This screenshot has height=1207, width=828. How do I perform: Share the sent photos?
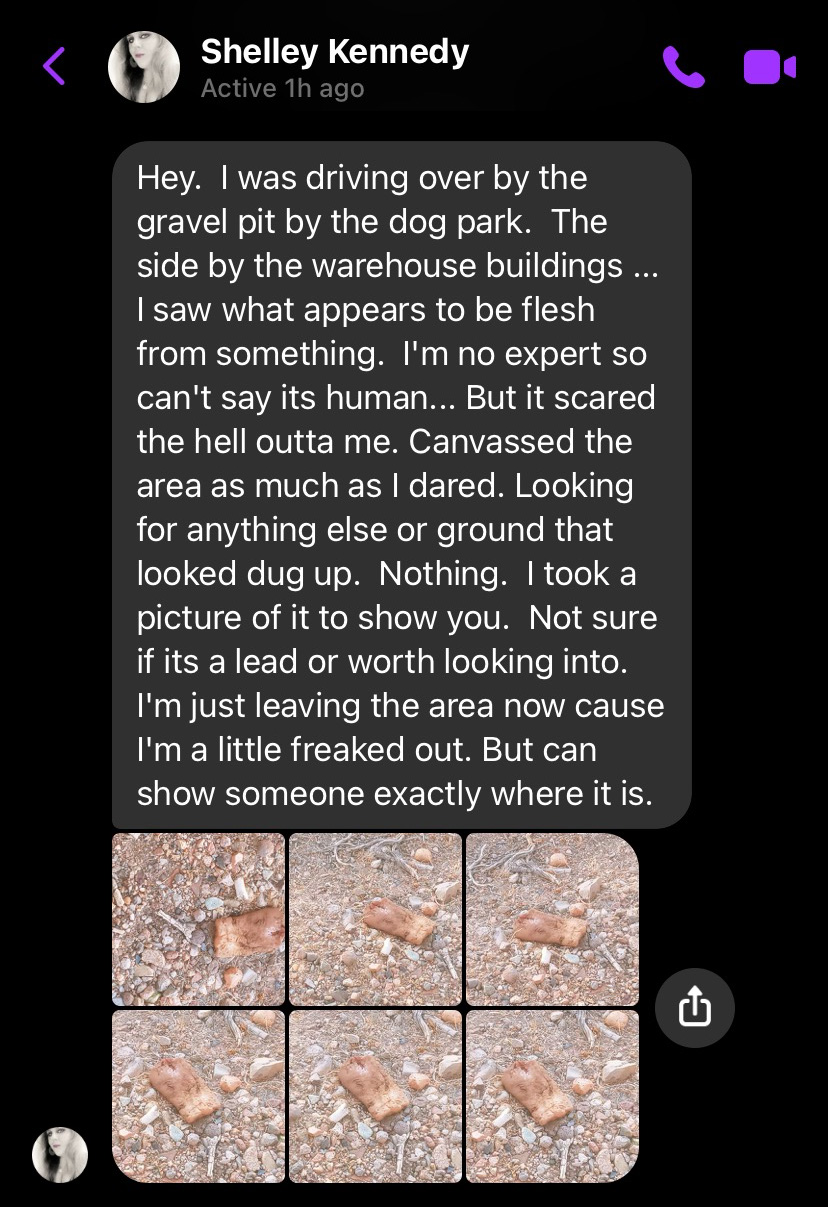point(695,1008)
